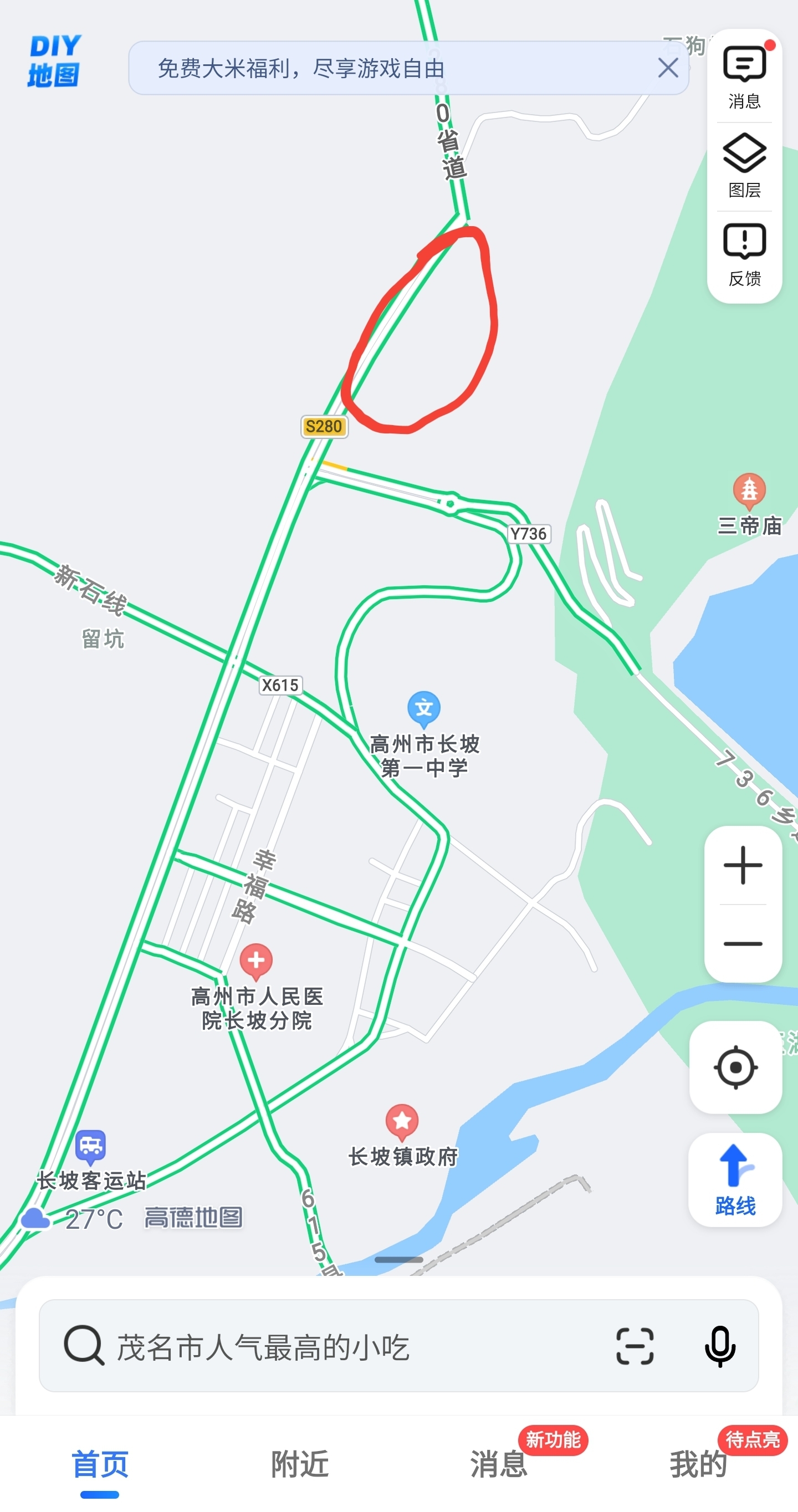Open the 消息 panel button

(744, 76)
